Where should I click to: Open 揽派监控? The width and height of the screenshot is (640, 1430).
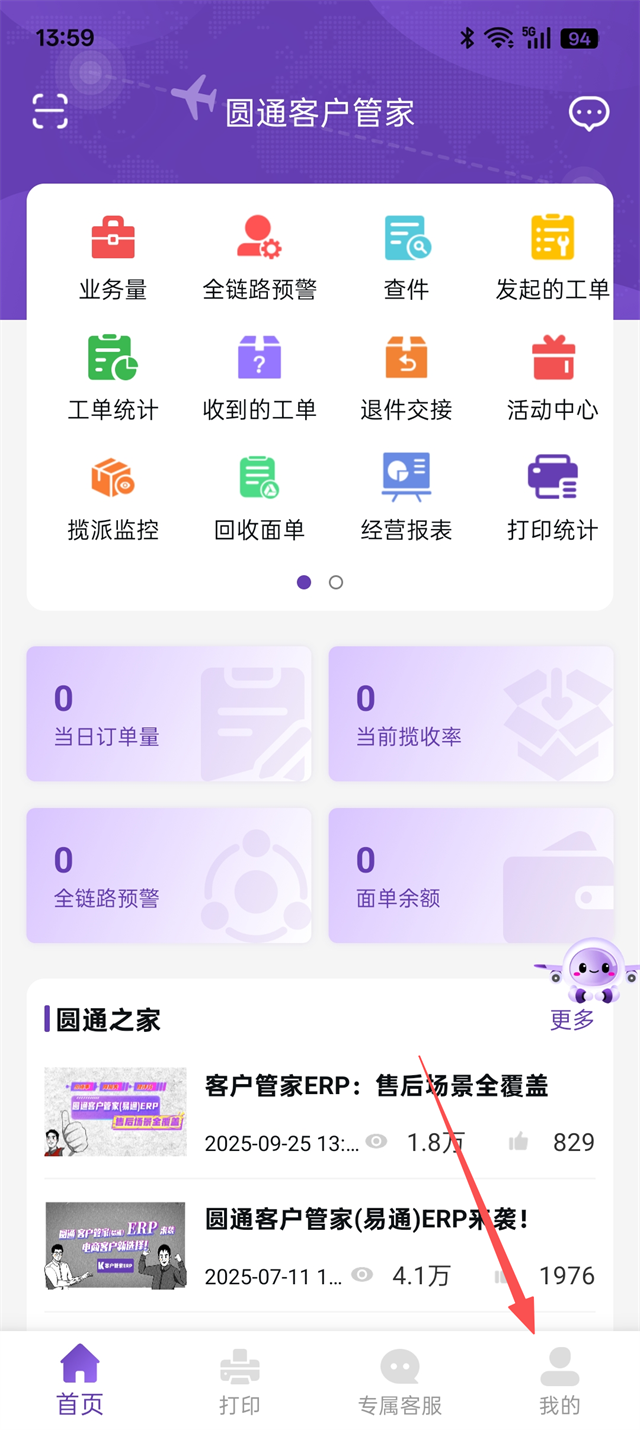coord(113,498)
